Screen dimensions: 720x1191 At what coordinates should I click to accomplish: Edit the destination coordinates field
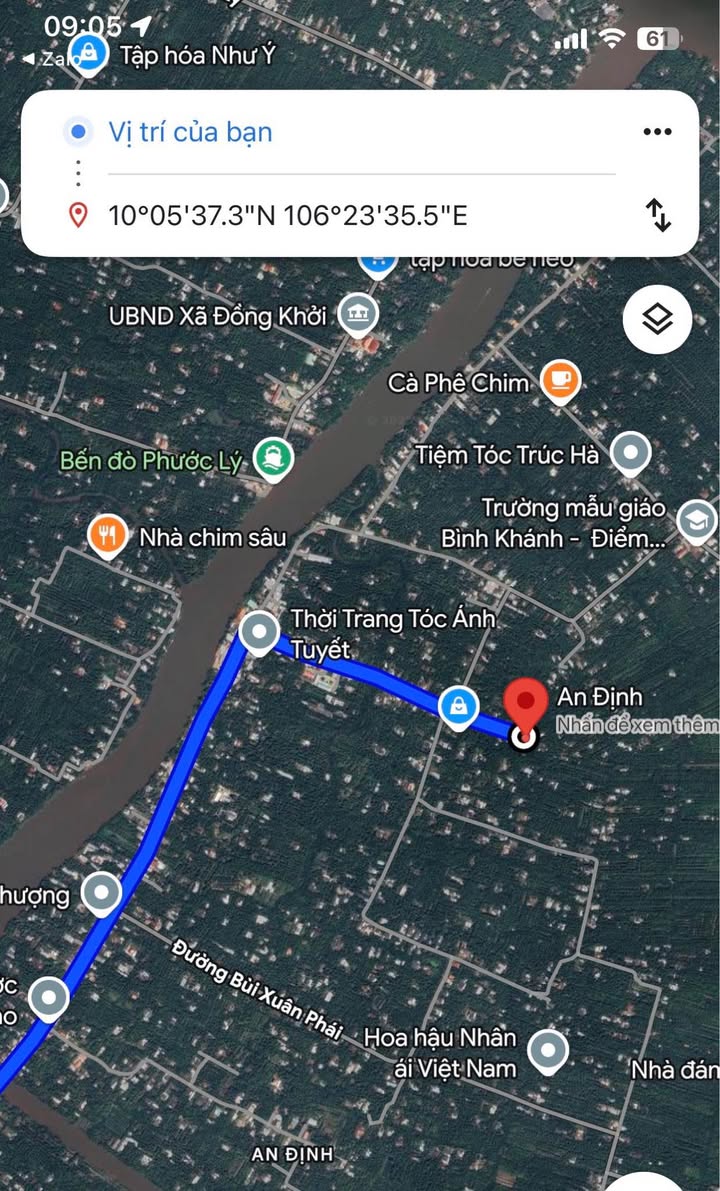tap(288, 215)
